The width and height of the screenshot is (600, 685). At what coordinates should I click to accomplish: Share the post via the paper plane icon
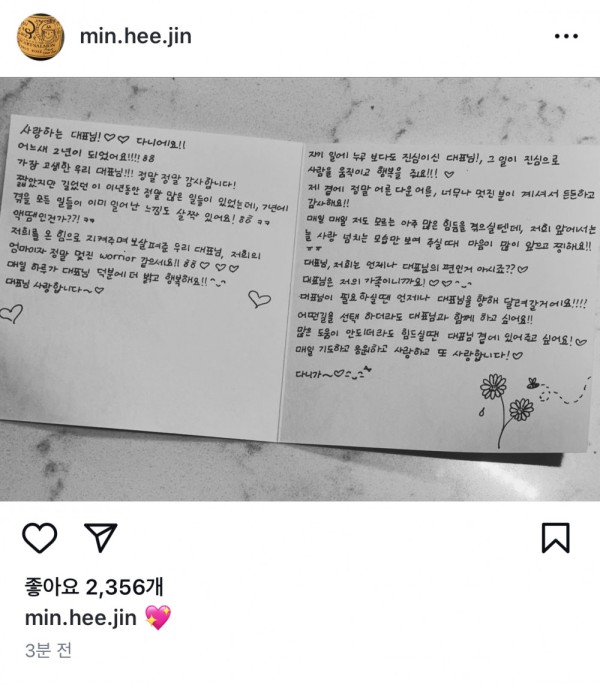tap(97, 538)
